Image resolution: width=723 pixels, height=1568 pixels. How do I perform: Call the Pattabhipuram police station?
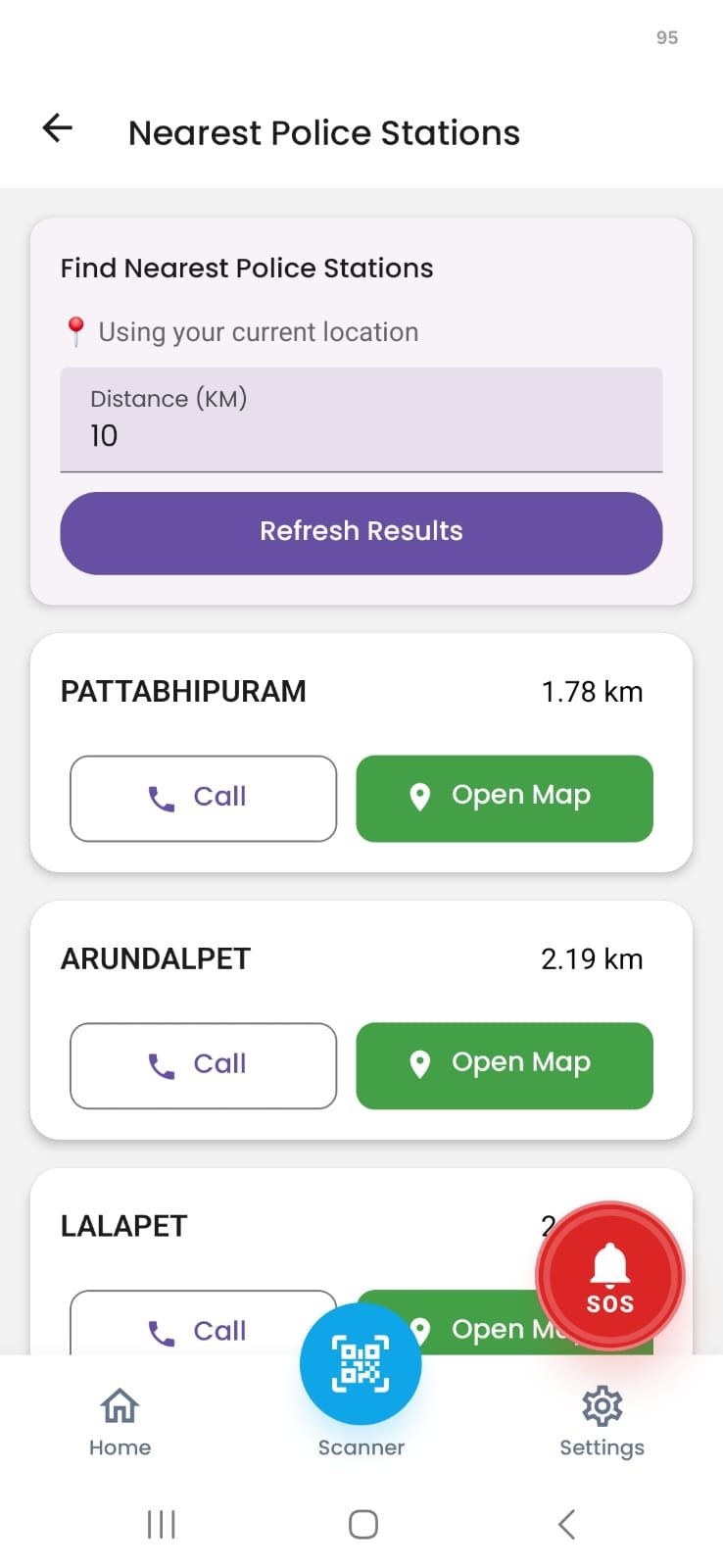coord(204,798)
